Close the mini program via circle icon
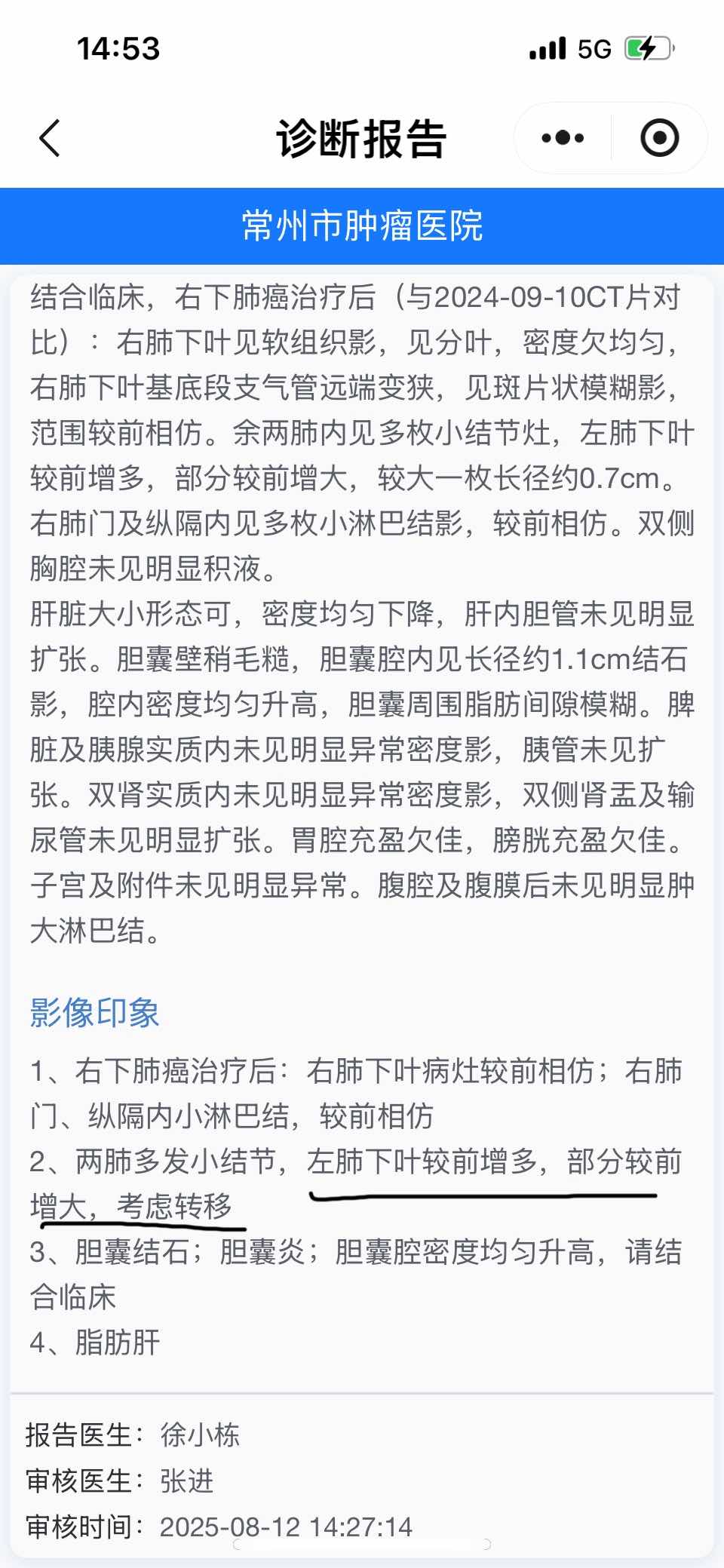Image resolution: width=724 pixels, height=1568 pixels. 660,138
